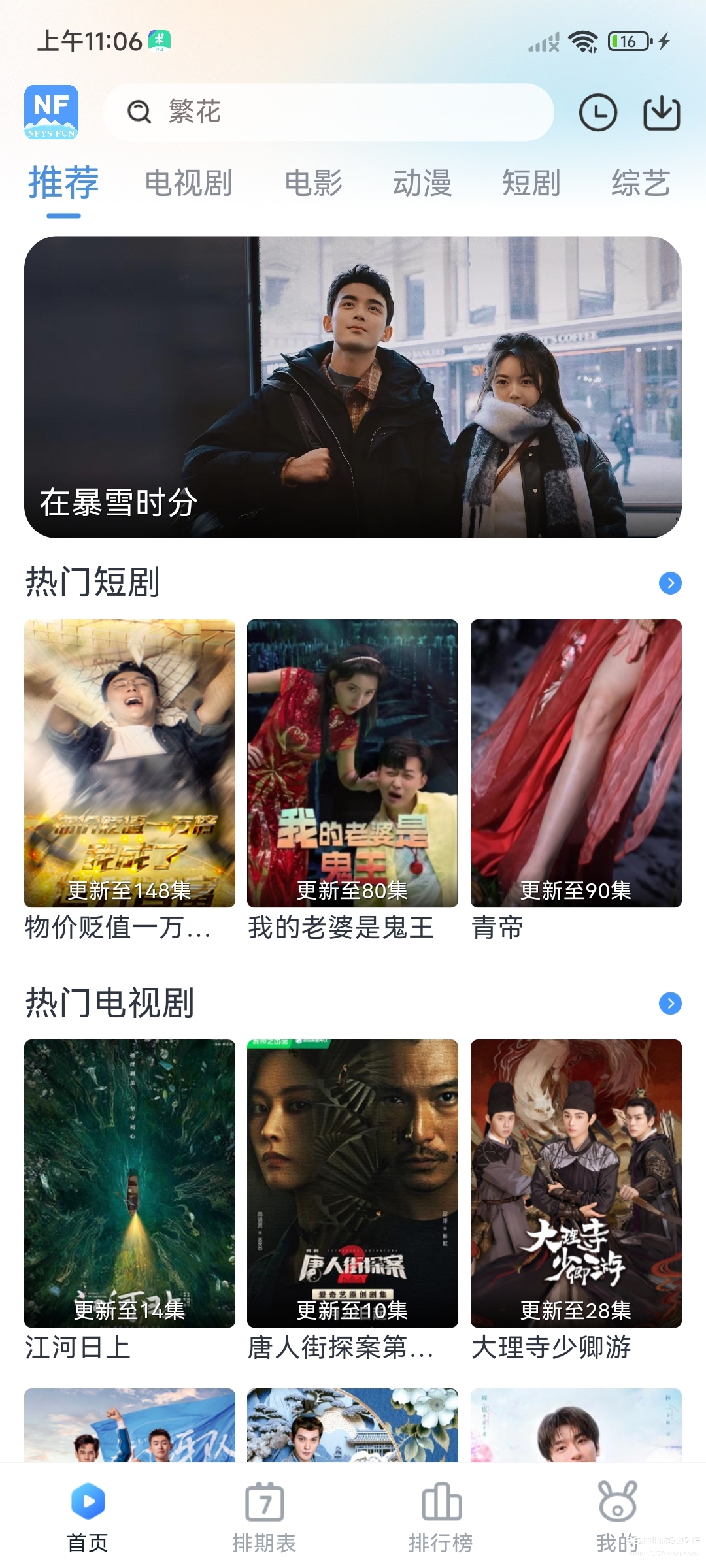
Task: Open the 推荐 recommendation page
Action: [x=61, y=183]
